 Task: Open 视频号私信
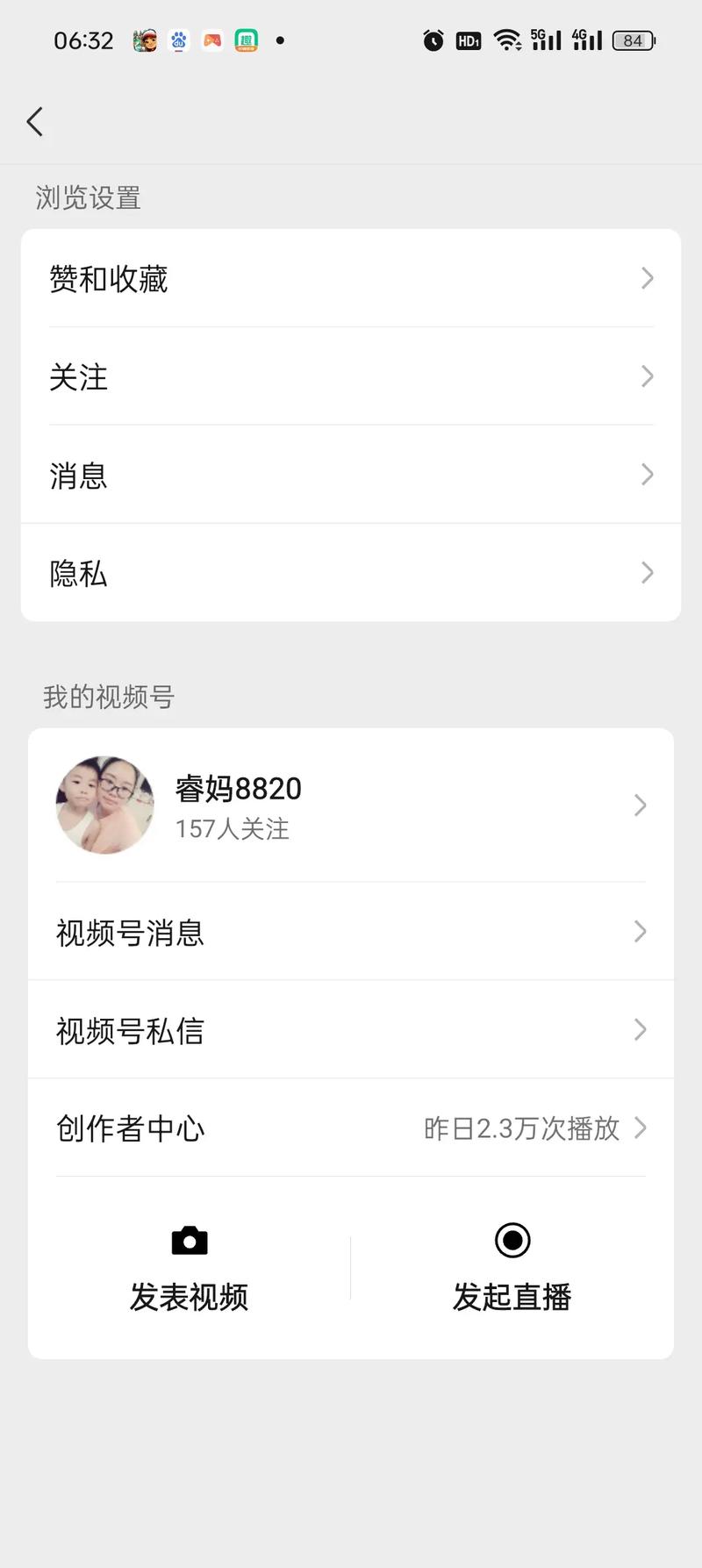351,1030
